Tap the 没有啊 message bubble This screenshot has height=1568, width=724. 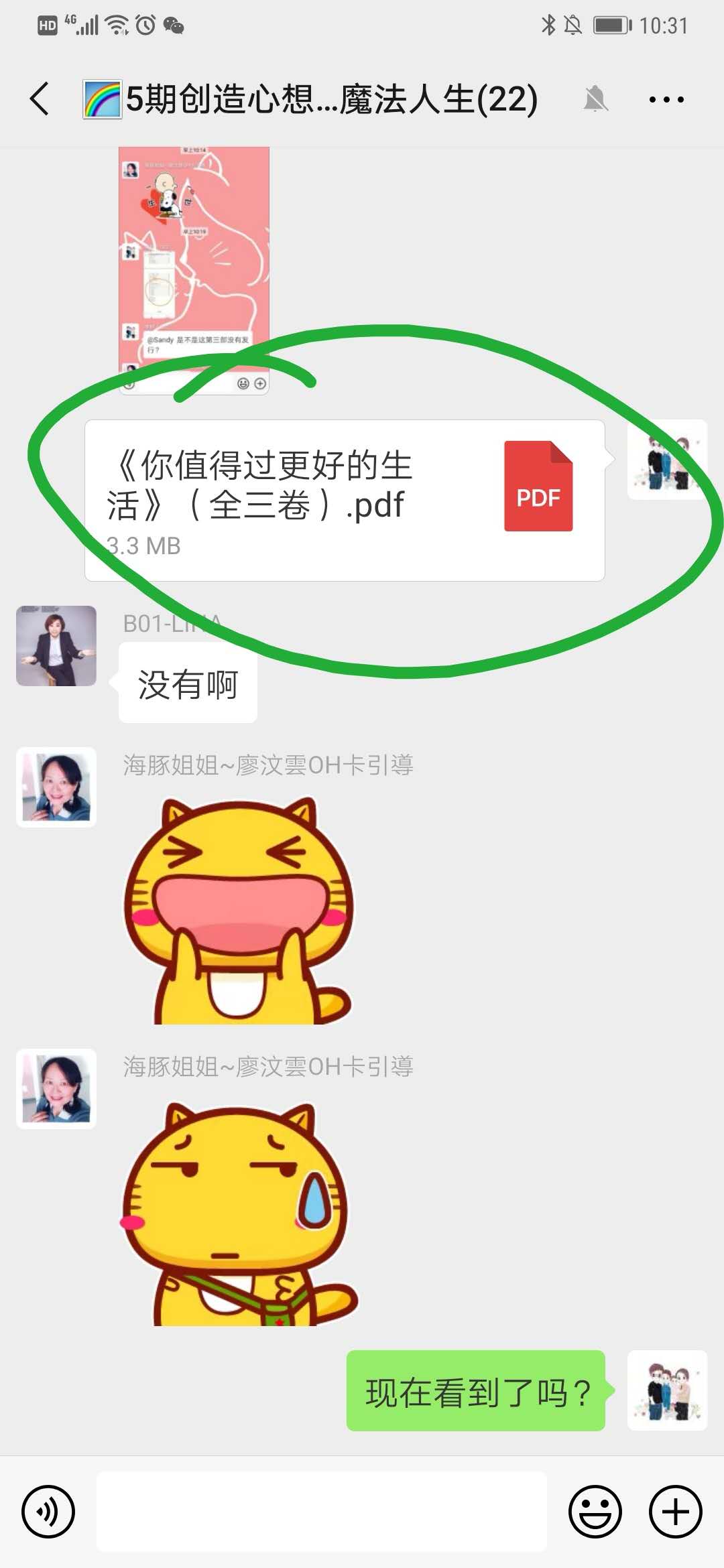click(188, 683)
